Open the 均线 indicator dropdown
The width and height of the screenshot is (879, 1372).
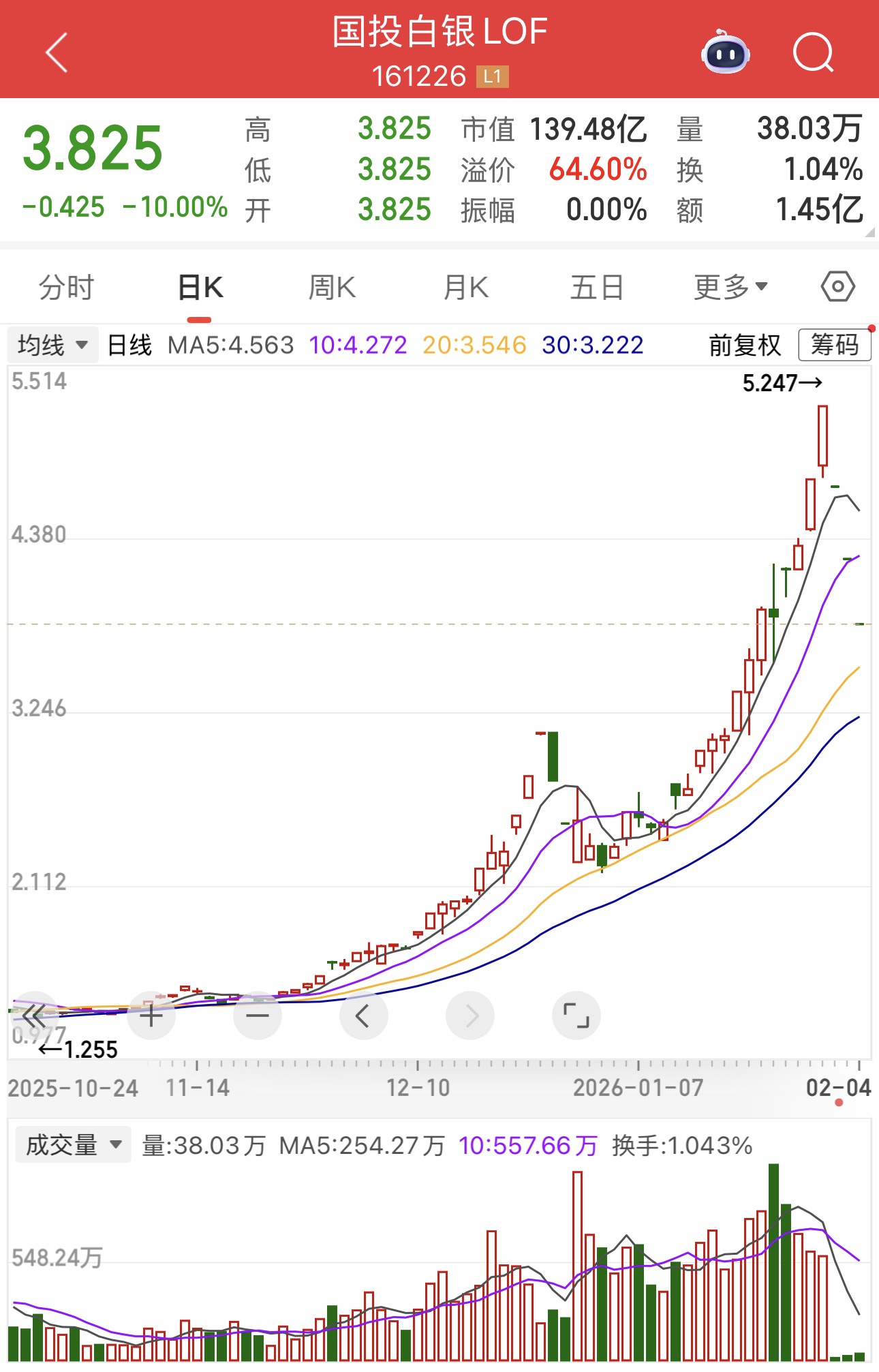pyautogui.click(x=53, y=345)
